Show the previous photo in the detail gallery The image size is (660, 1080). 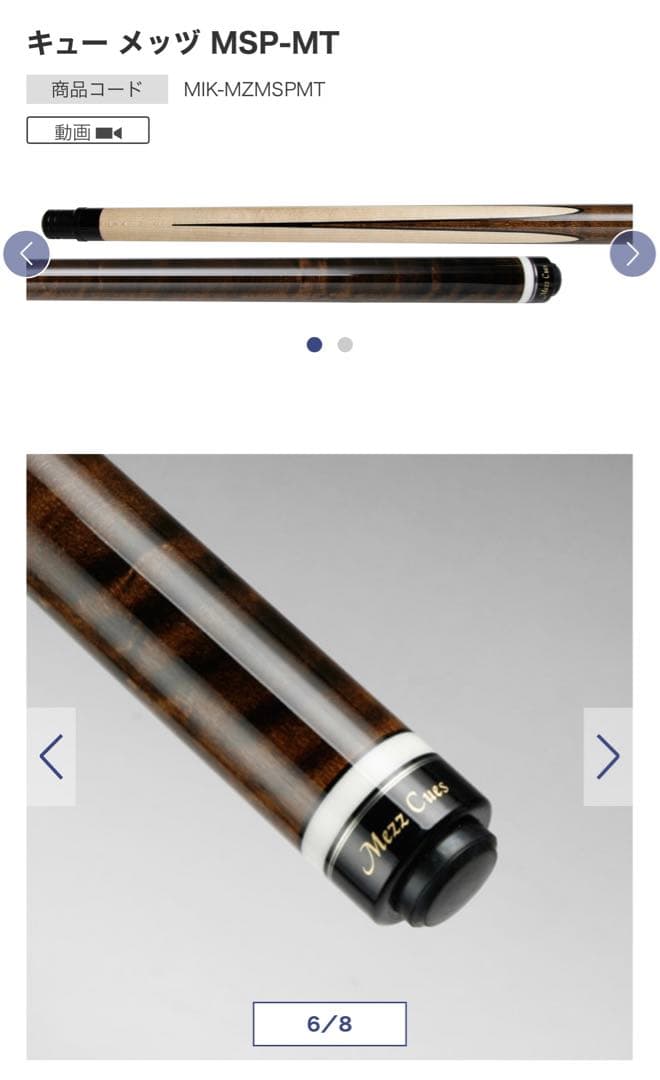(x=51, y=757)
